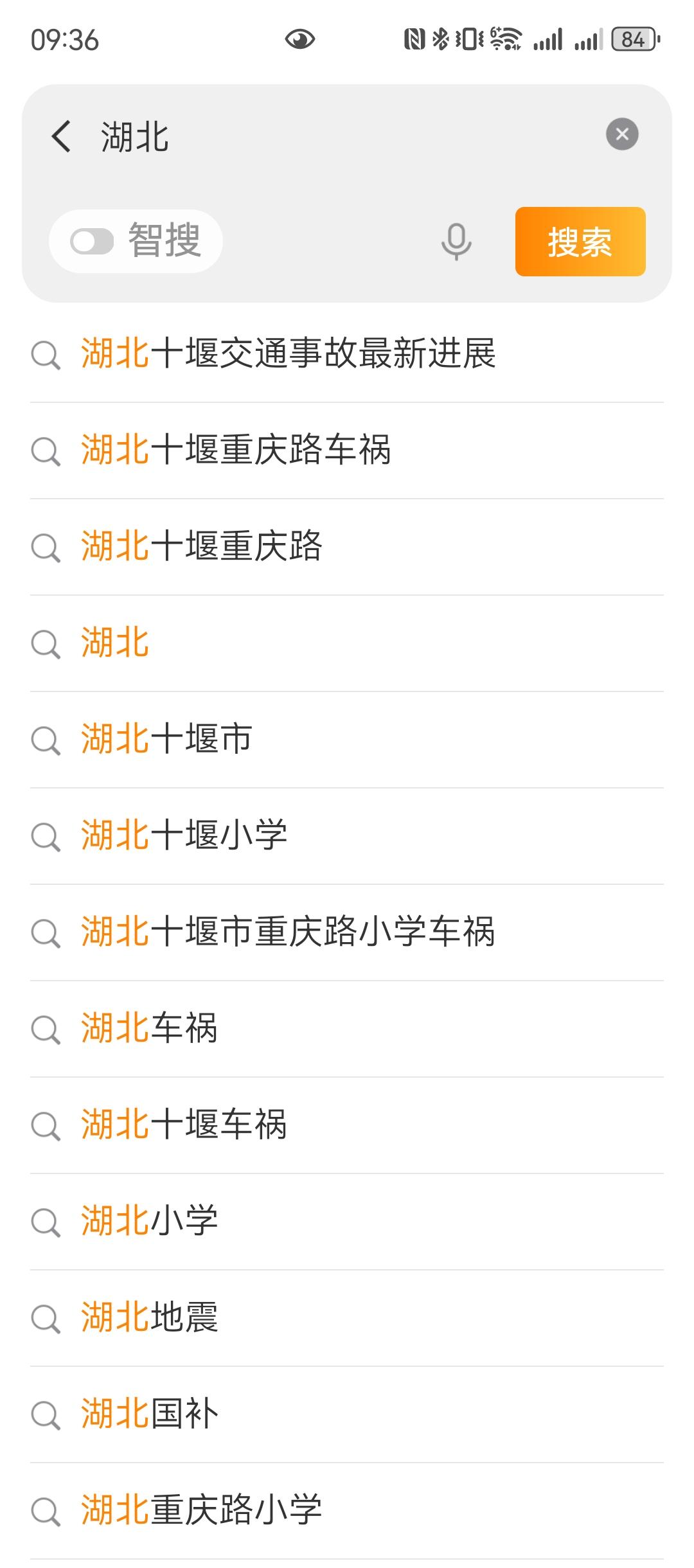Pick the plain 湖北 suggestion

[347, 643]
